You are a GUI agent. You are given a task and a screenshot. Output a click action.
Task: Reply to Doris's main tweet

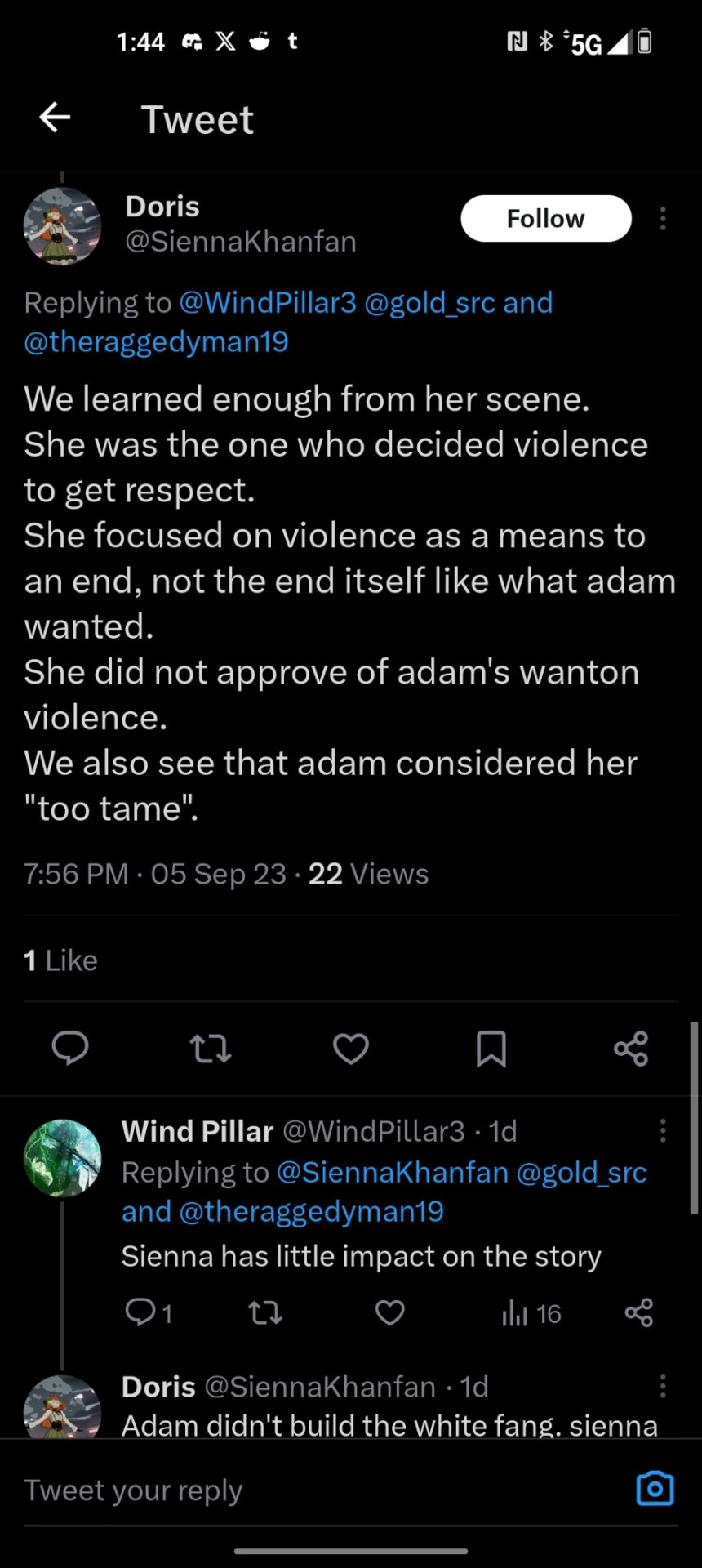(70, 1048)
